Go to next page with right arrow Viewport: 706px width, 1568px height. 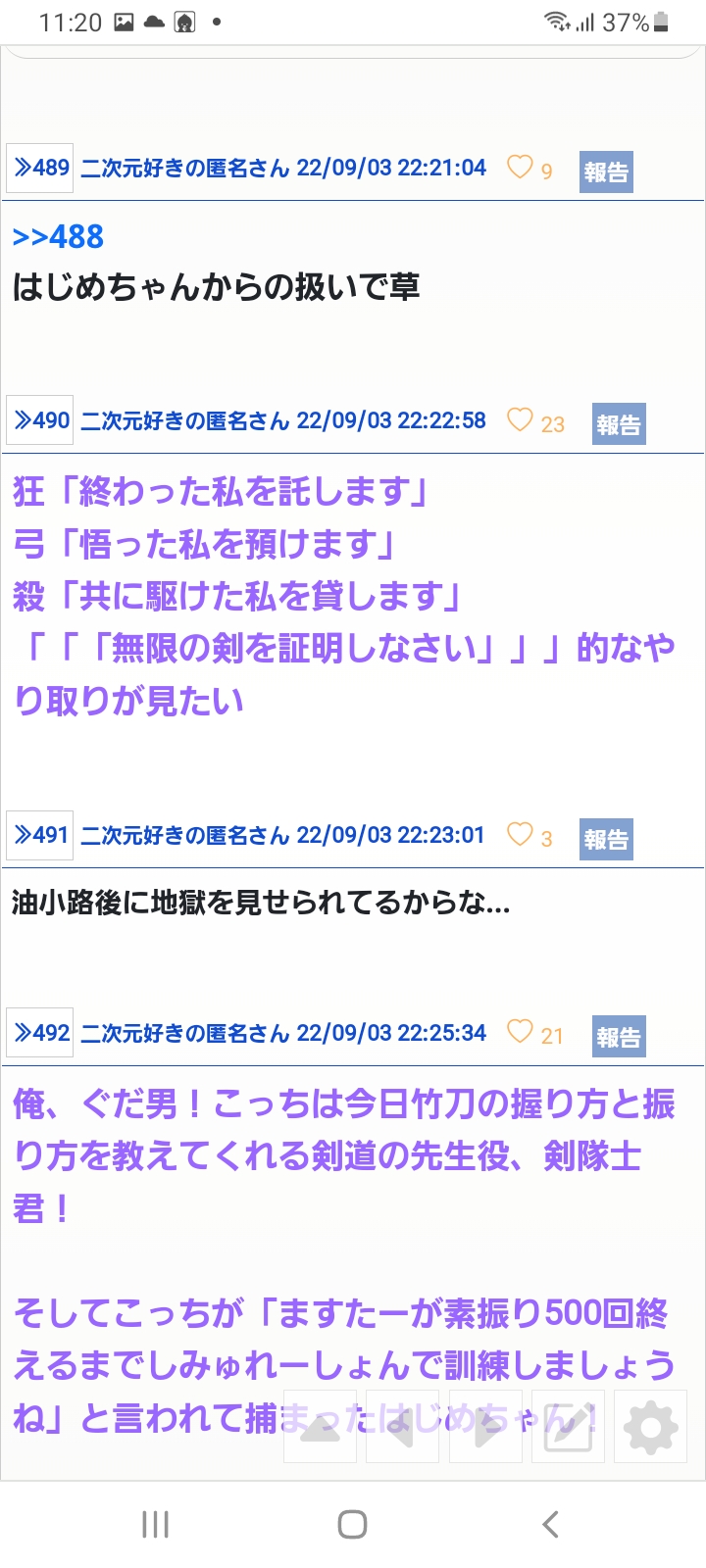click(x=485, y=1427)
